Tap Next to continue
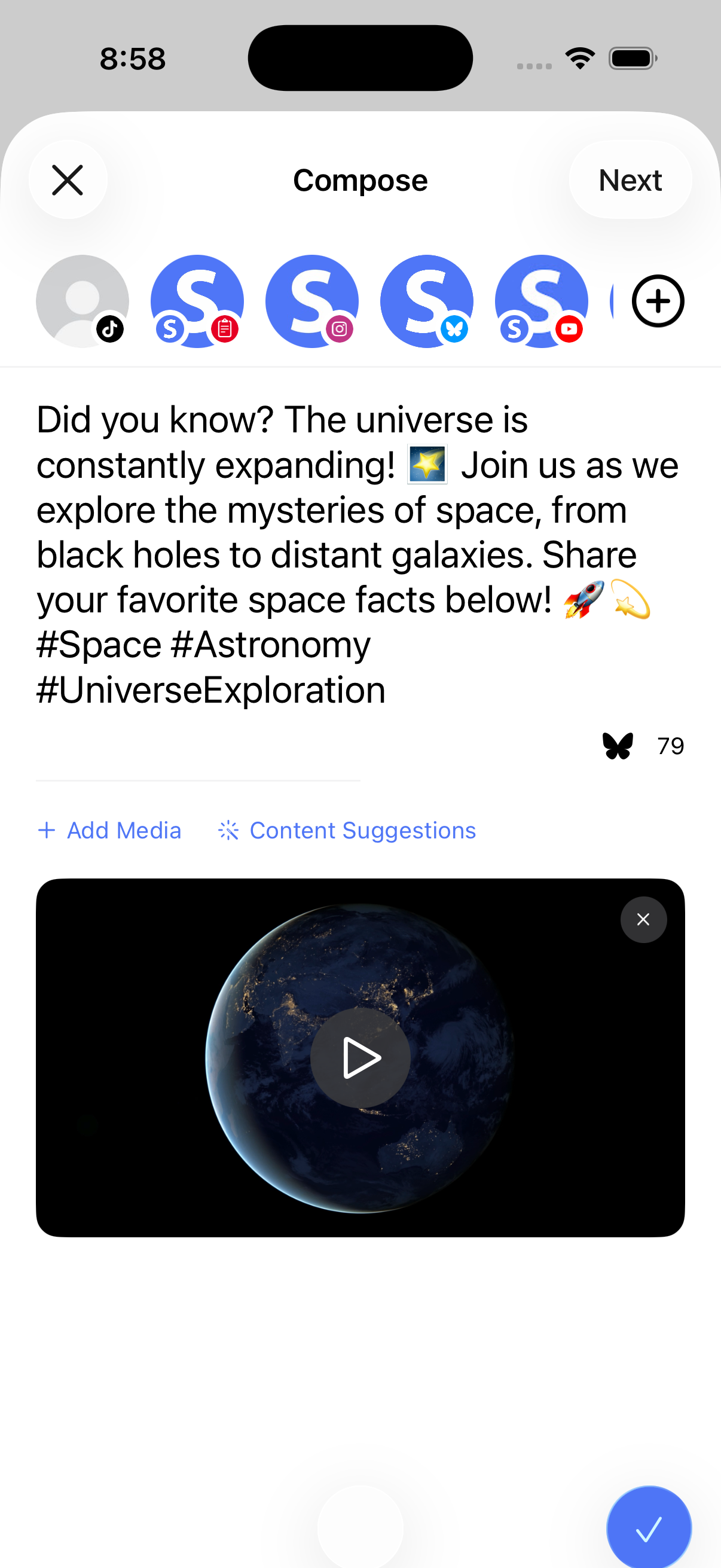 tap(630, 180)
